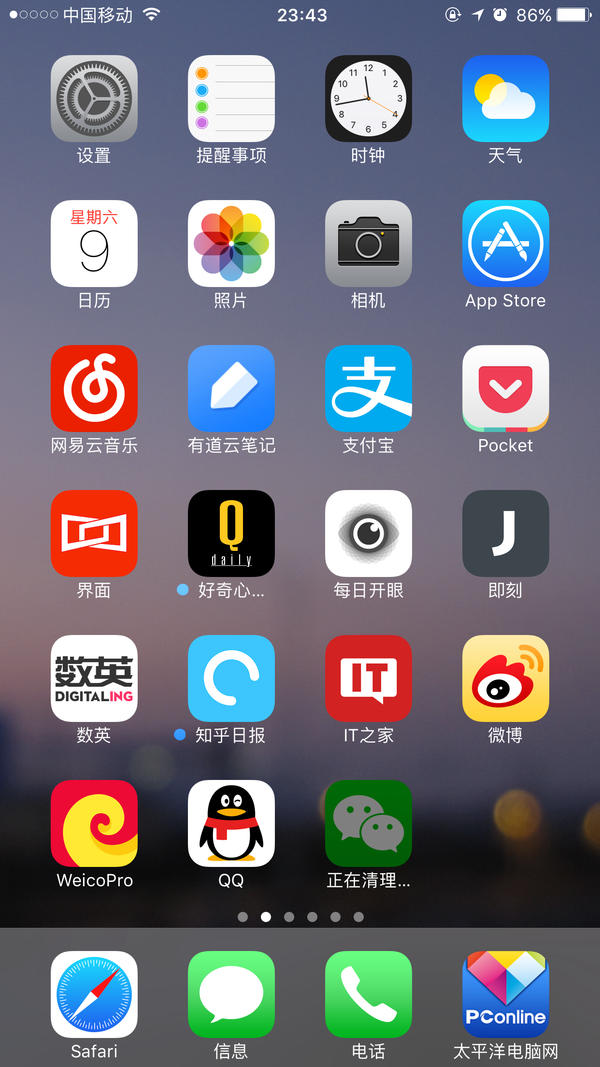Launch 知乎日报 app
Viewport: 600px width, 1067px height.
click(x=231, y=679)
